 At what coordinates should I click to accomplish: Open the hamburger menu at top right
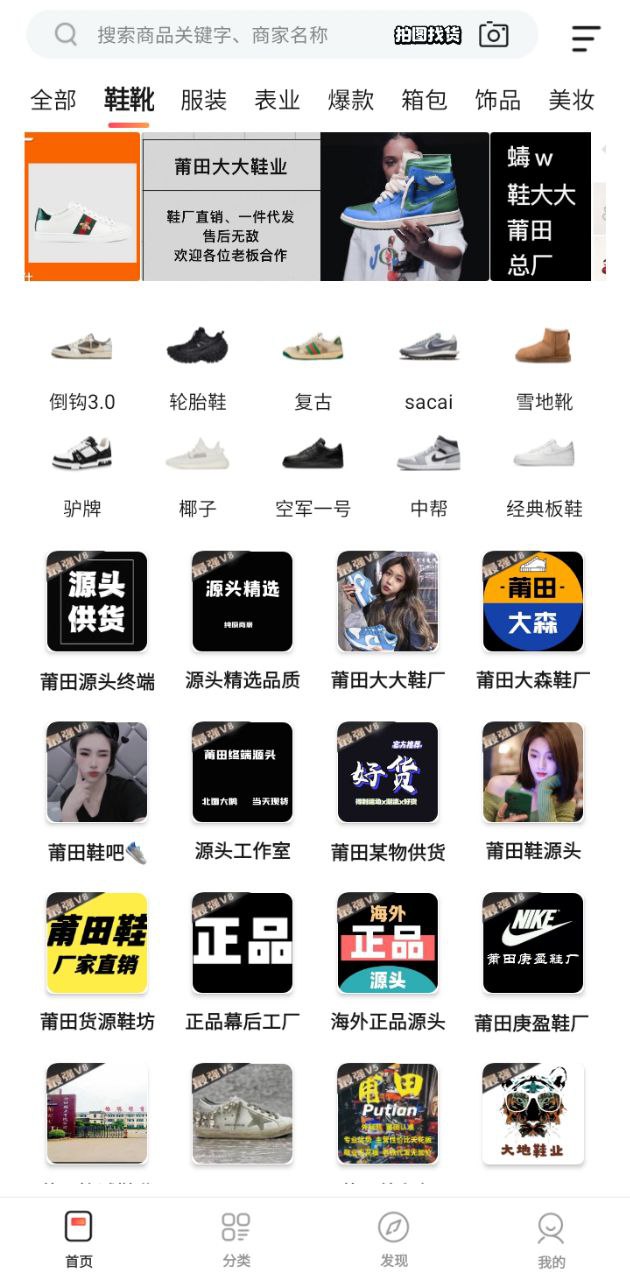586,38
